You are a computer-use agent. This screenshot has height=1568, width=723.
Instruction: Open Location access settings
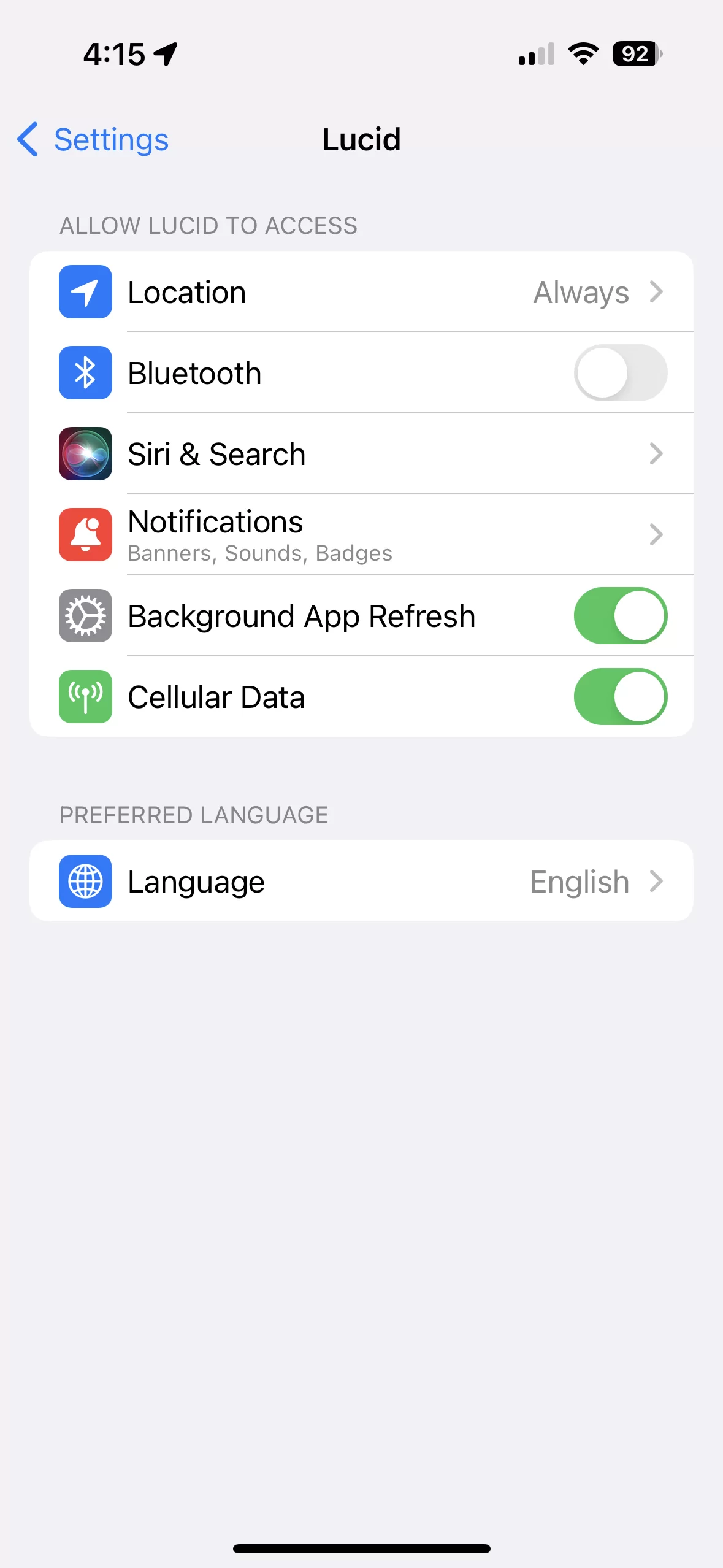[361, 292]
